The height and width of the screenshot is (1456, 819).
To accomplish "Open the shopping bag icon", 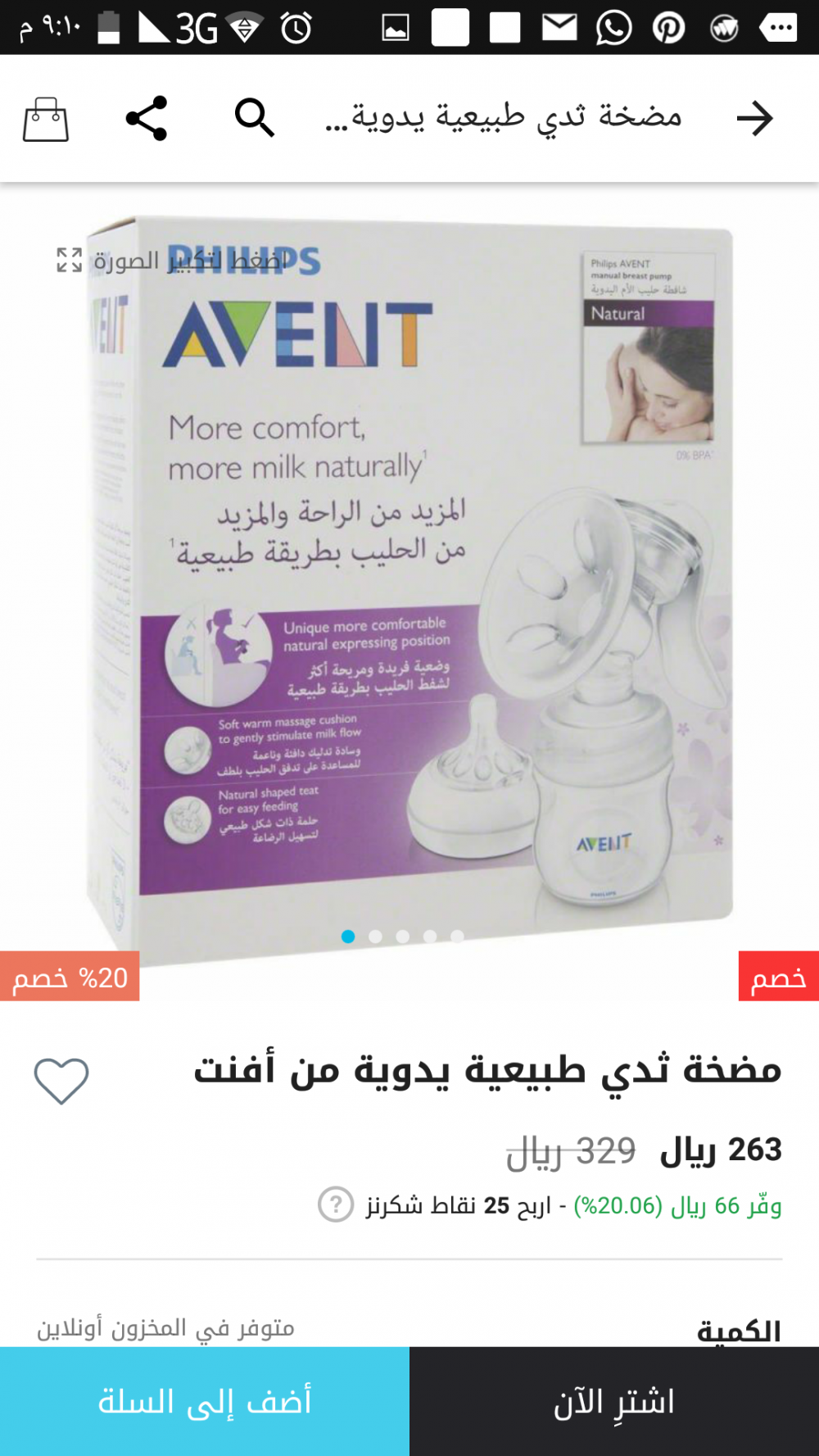I will (46, 120).
